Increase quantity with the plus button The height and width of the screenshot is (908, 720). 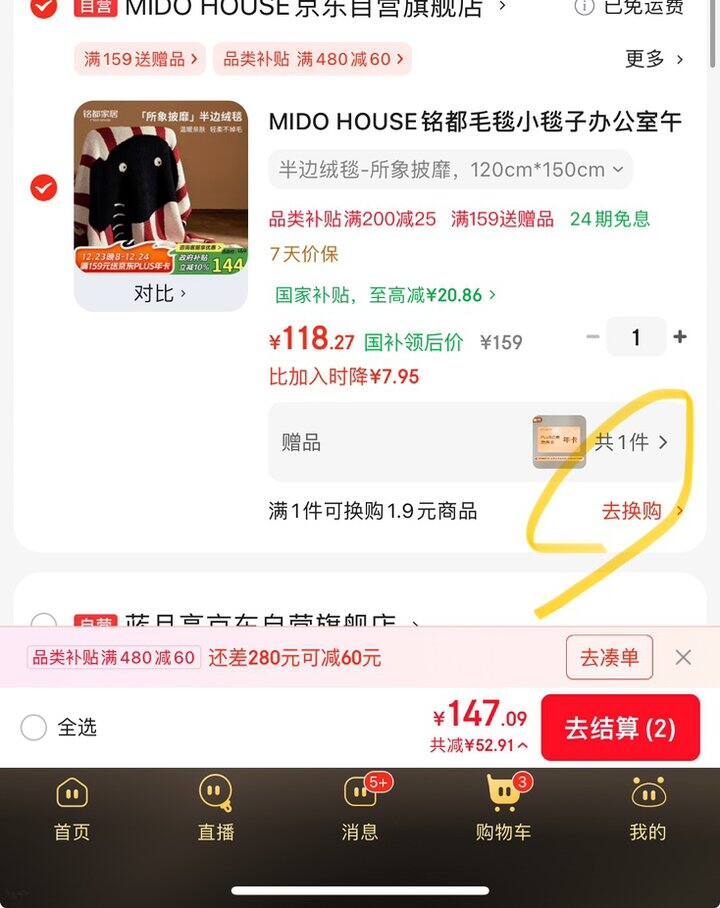[x=680, y=337]
